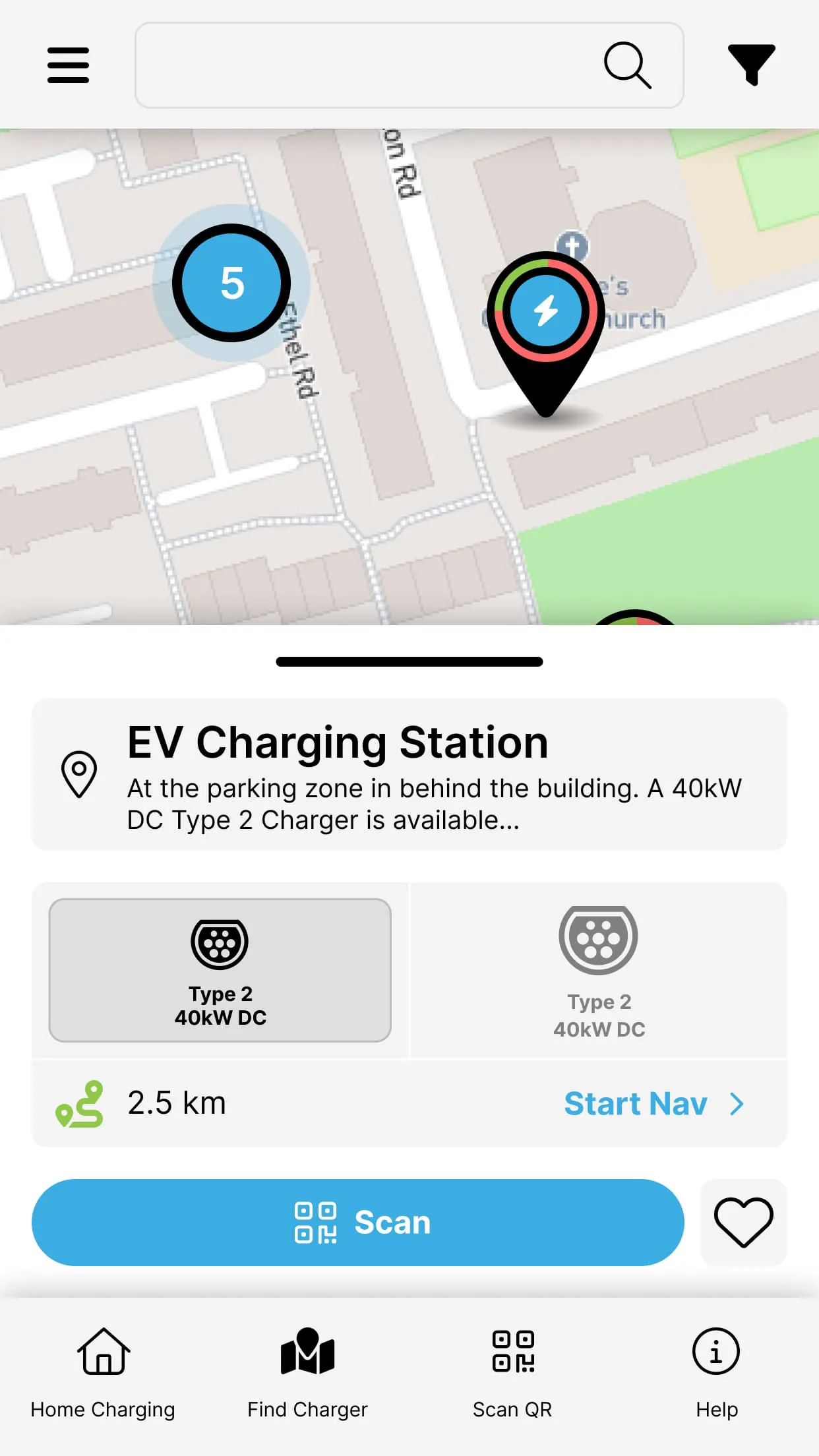
Task: Expand the cluster of 5 nearby chargers
Action: [232, 282]
